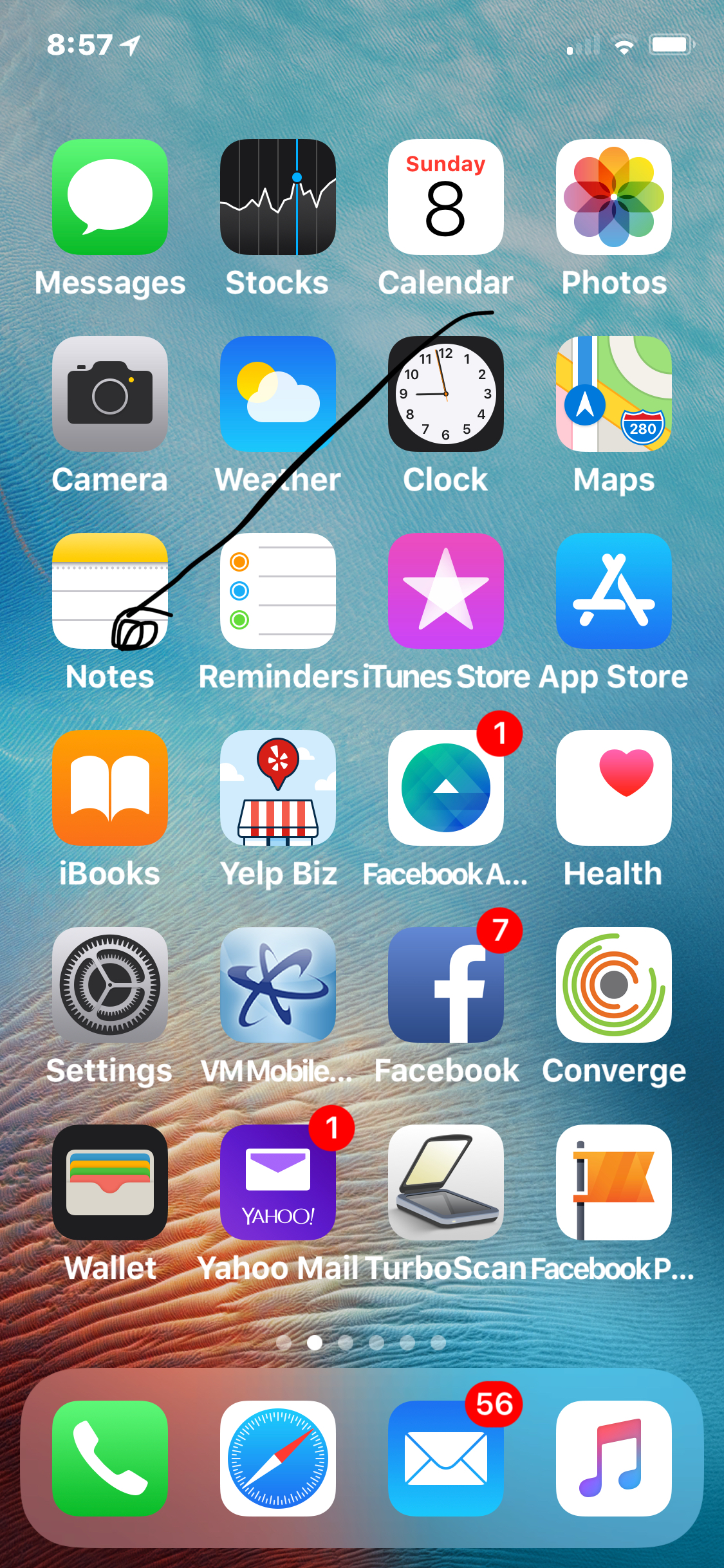Launch Safari from the dock
This screenshot has height=1568, width=724.
point(278,1459)
